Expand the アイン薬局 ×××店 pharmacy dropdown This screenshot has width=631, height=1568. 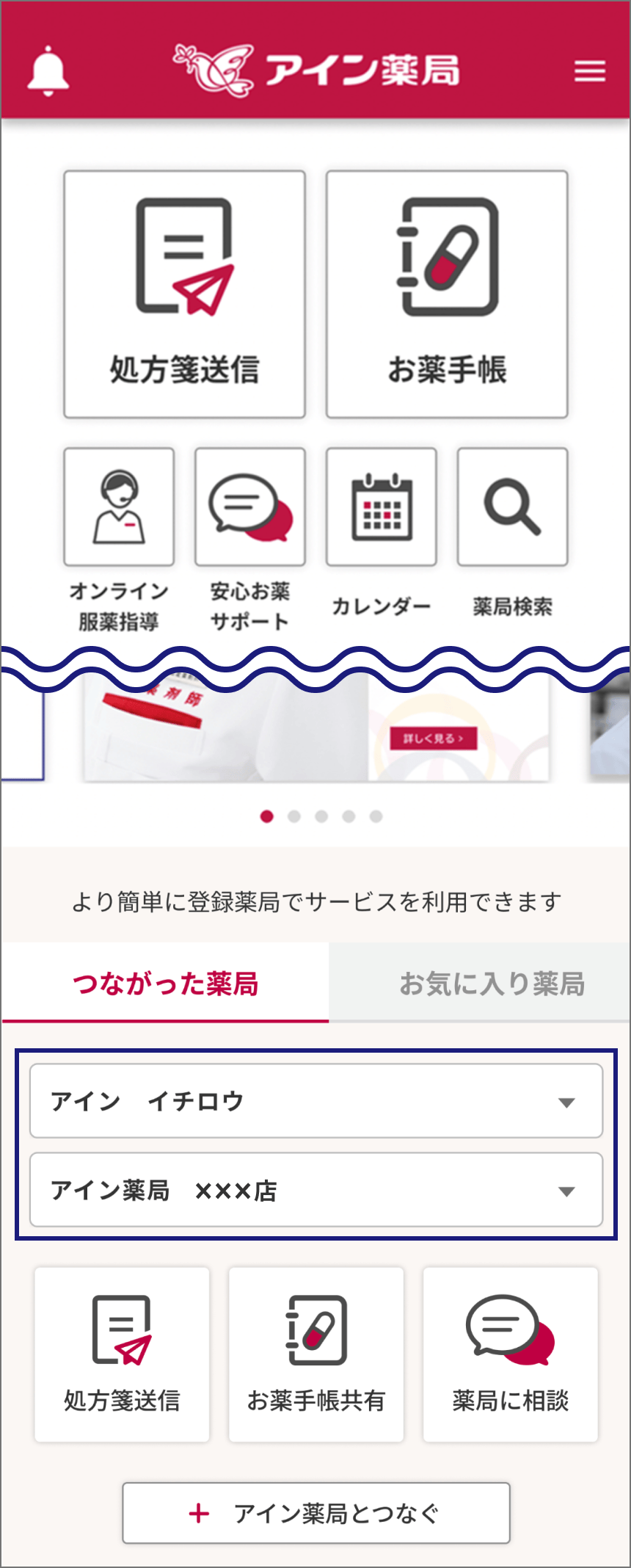pyautogui.click(x=316, y=1190)
